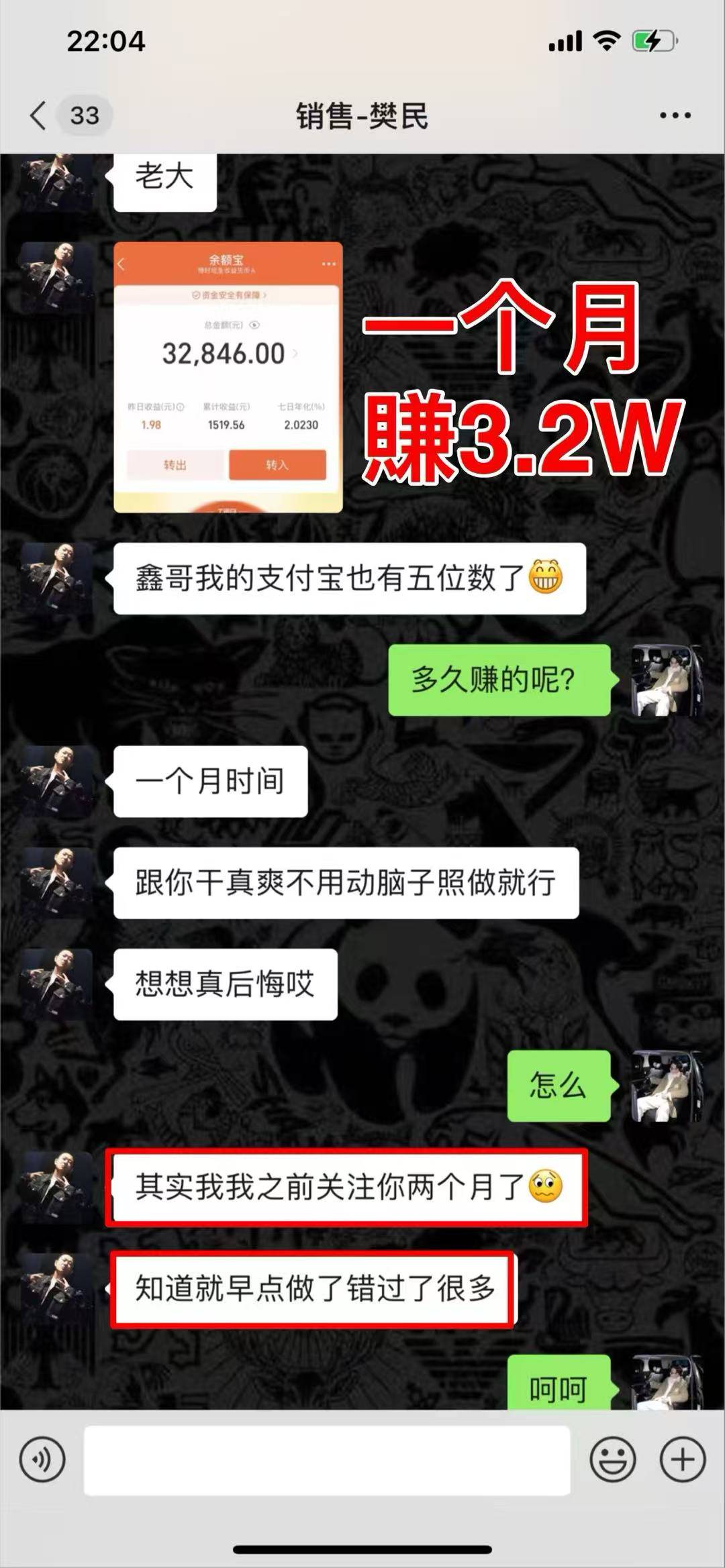Image resolution: width=725 pixels, height=1568 pixels.
Task: Switch to voice message input
Action: (x=42, y=1459)
